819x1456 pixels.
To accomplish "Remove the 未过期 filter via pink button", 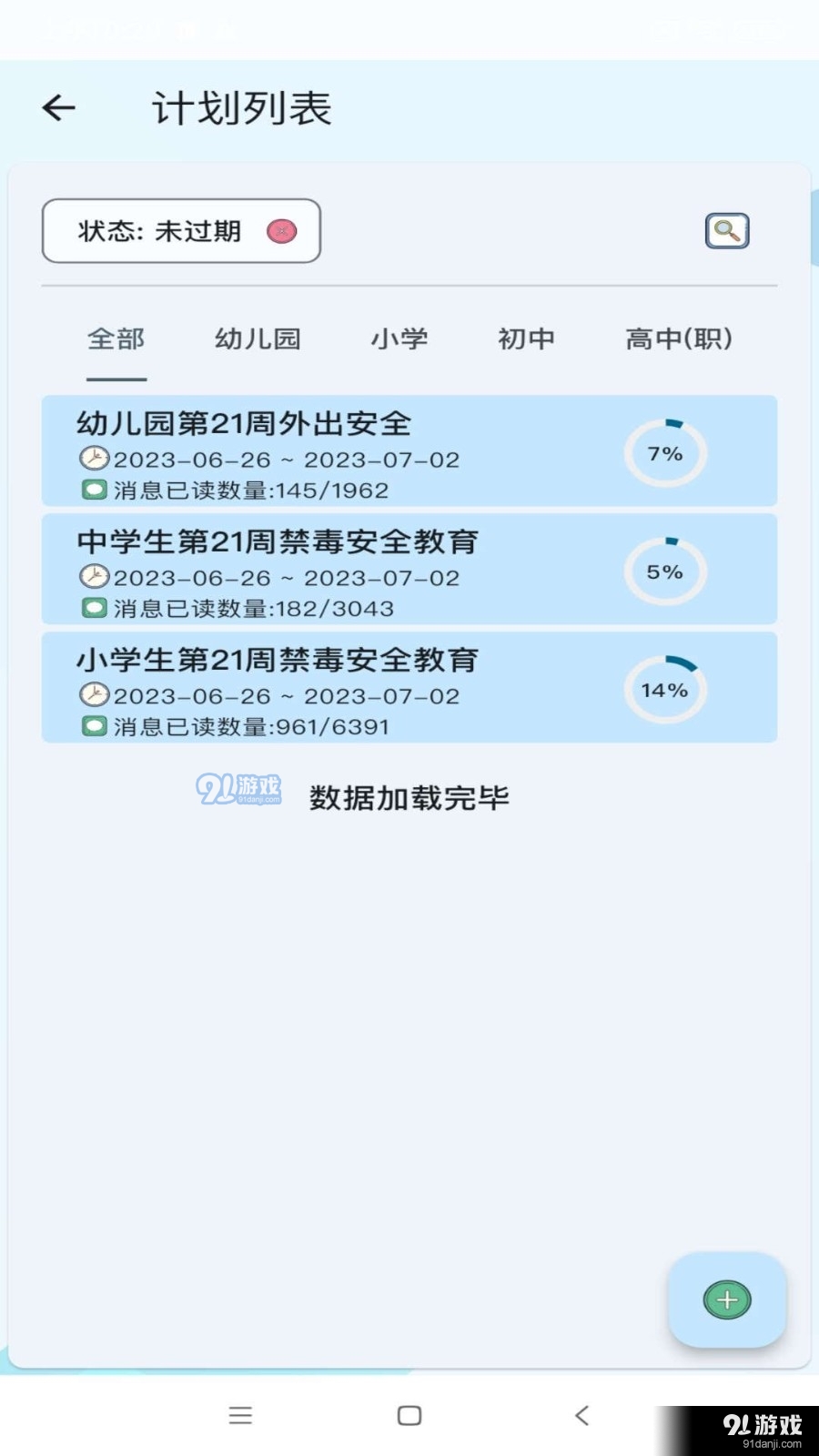I will click(x=281, y=231).
